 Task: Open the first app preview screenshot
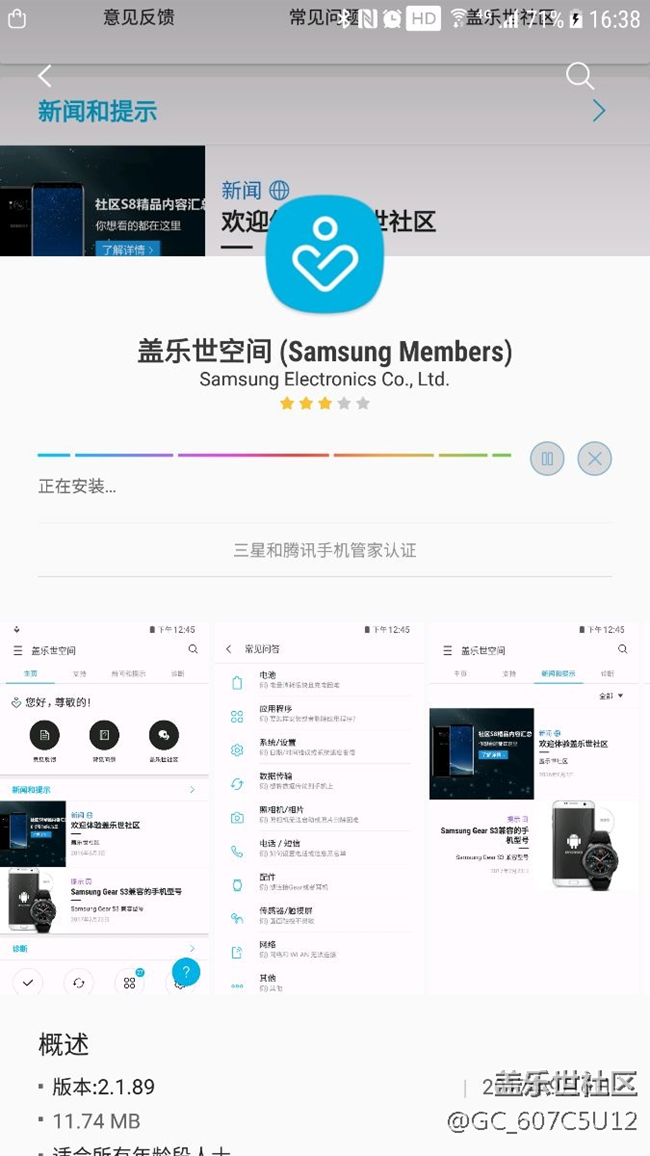click(x=105, y=807)
